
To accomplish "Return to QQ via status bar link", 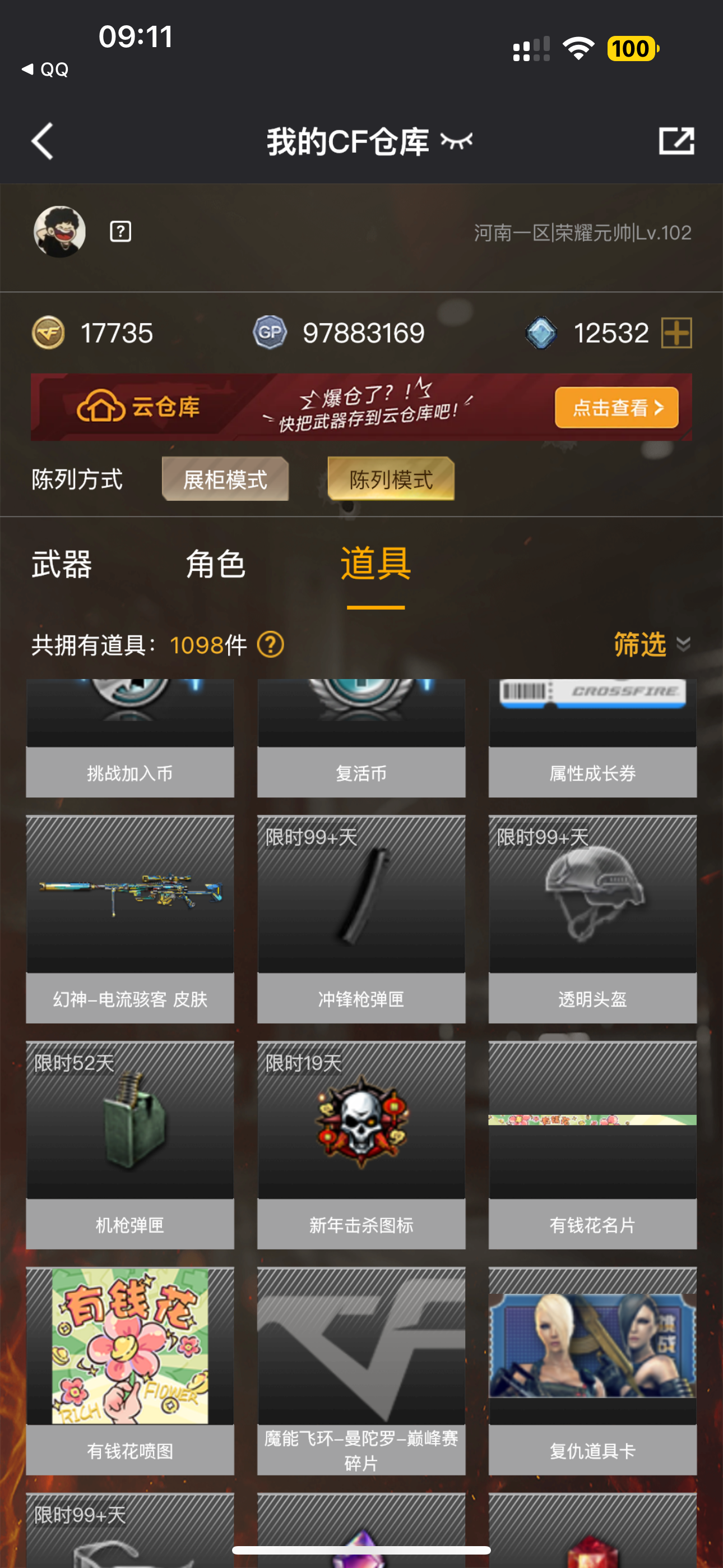I will (45, 70).
